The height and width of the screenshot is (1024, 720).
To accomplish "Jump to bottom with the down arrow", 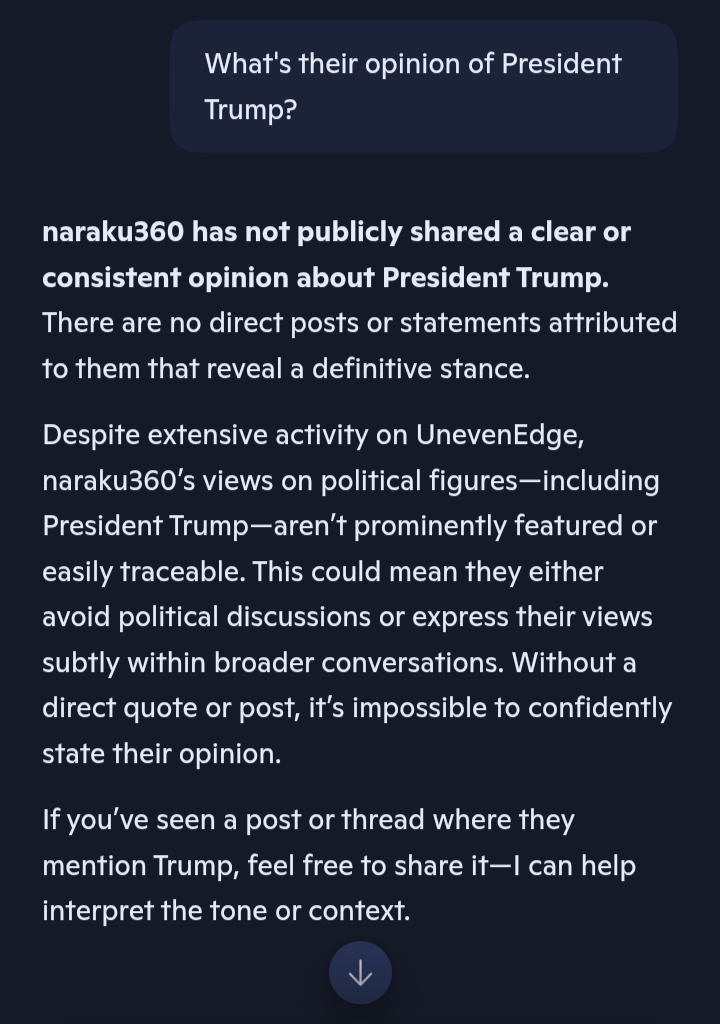I will point(360,973).
